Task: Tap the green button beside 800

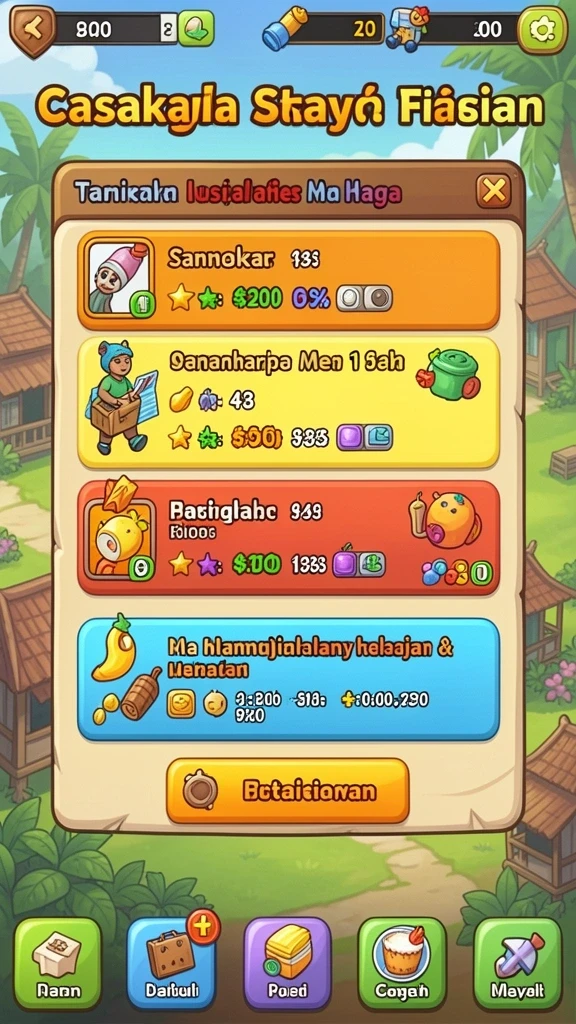Action: point(196,28)
